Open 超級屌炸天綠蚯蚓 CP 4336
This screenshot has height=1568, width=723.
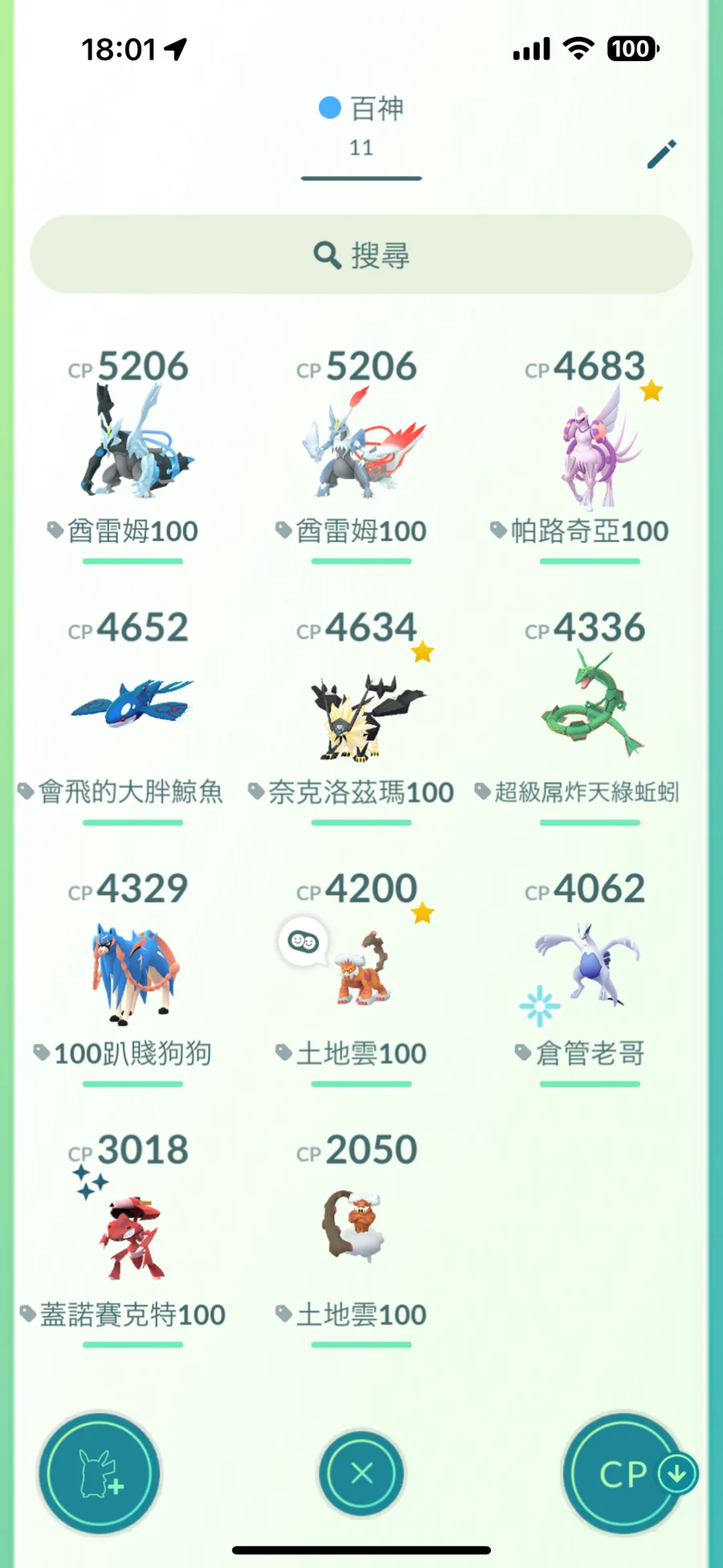(x=590, y=705)
